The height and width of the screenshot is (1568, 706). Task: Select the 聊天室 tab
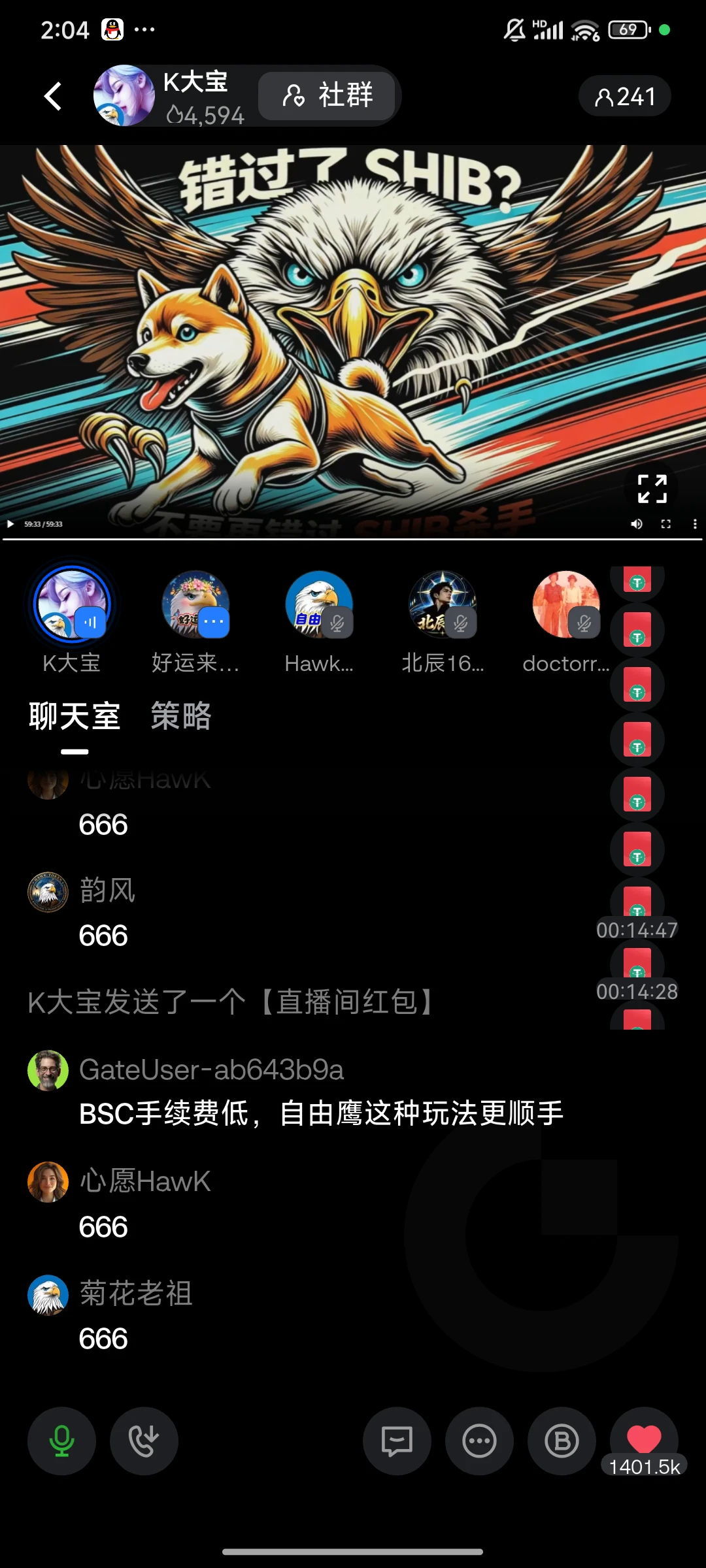click(75, 716)
